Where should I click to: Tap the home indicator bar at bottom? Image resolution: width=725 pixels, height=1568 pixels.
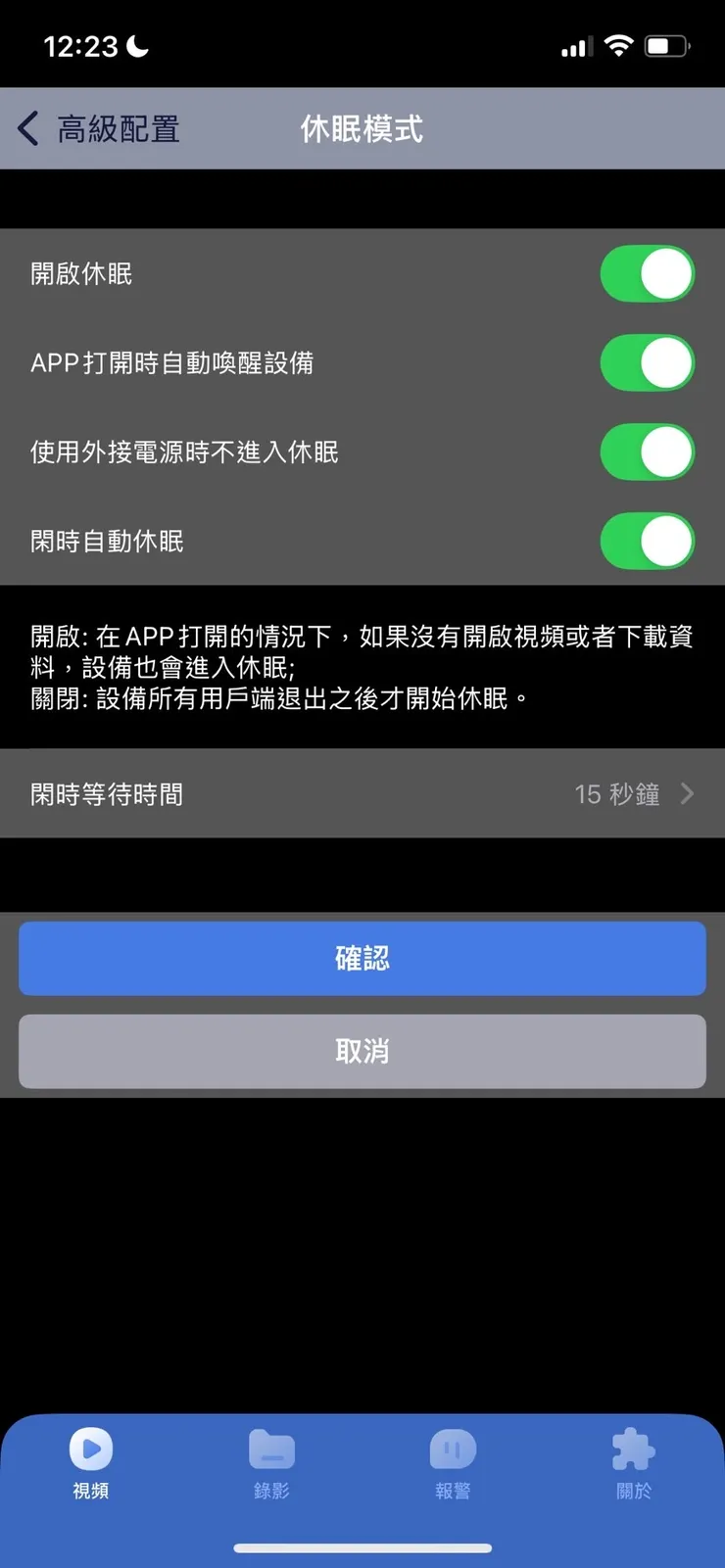[x=362, y=1548]
